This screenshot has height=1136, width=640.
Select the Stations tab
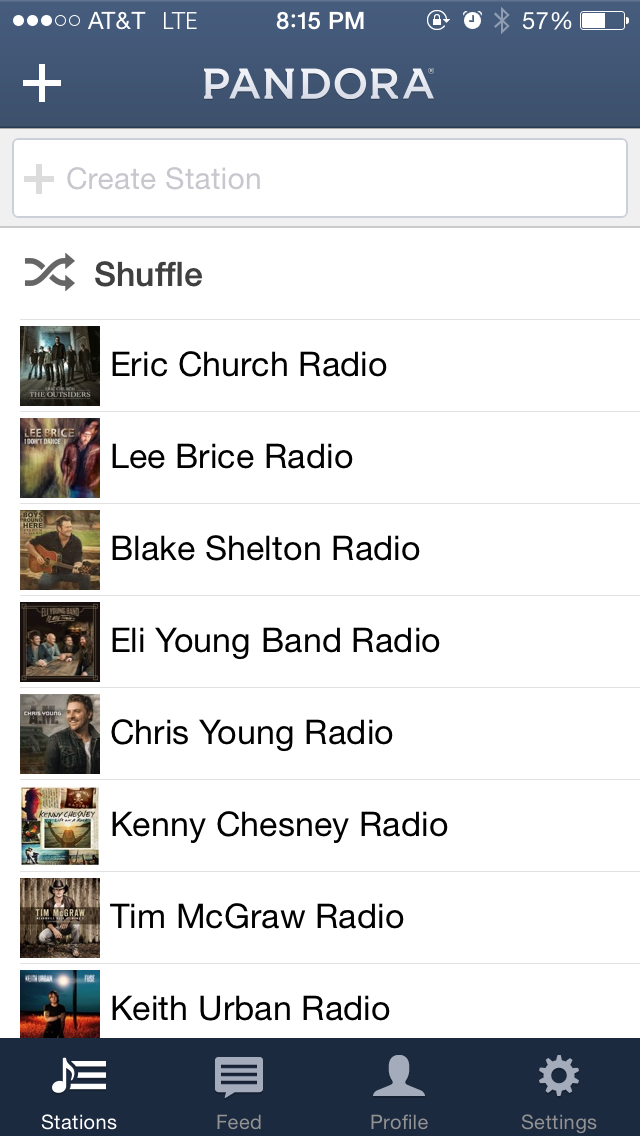tap(79, 1092)
